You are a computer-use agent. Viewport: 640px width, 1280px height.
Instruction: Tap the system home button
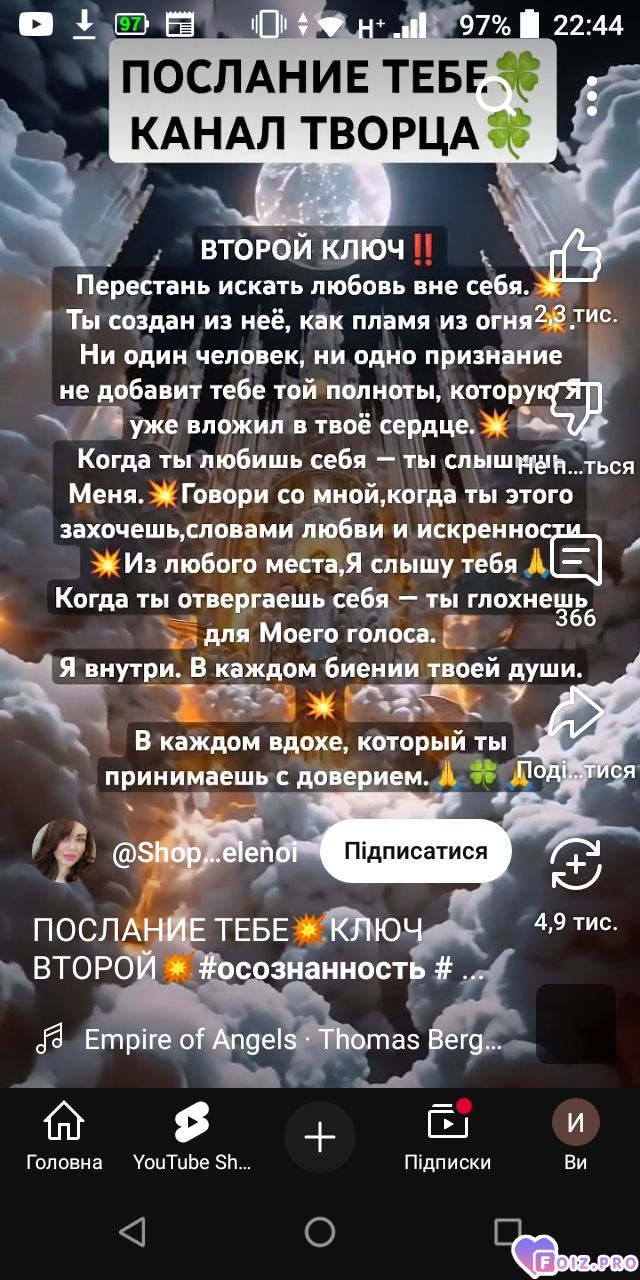[x=320, y=1231]
